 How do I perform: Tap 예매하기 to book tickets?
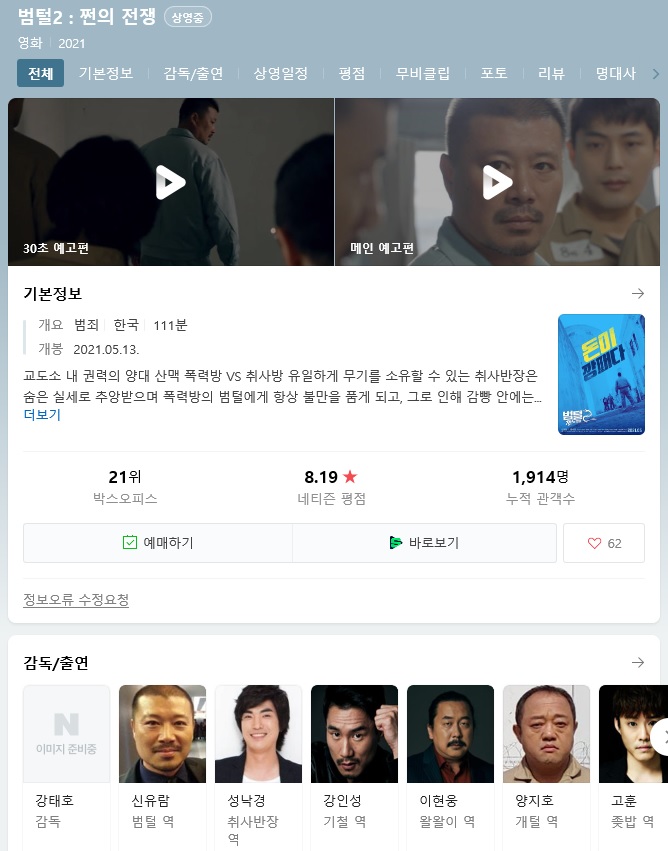158,543
